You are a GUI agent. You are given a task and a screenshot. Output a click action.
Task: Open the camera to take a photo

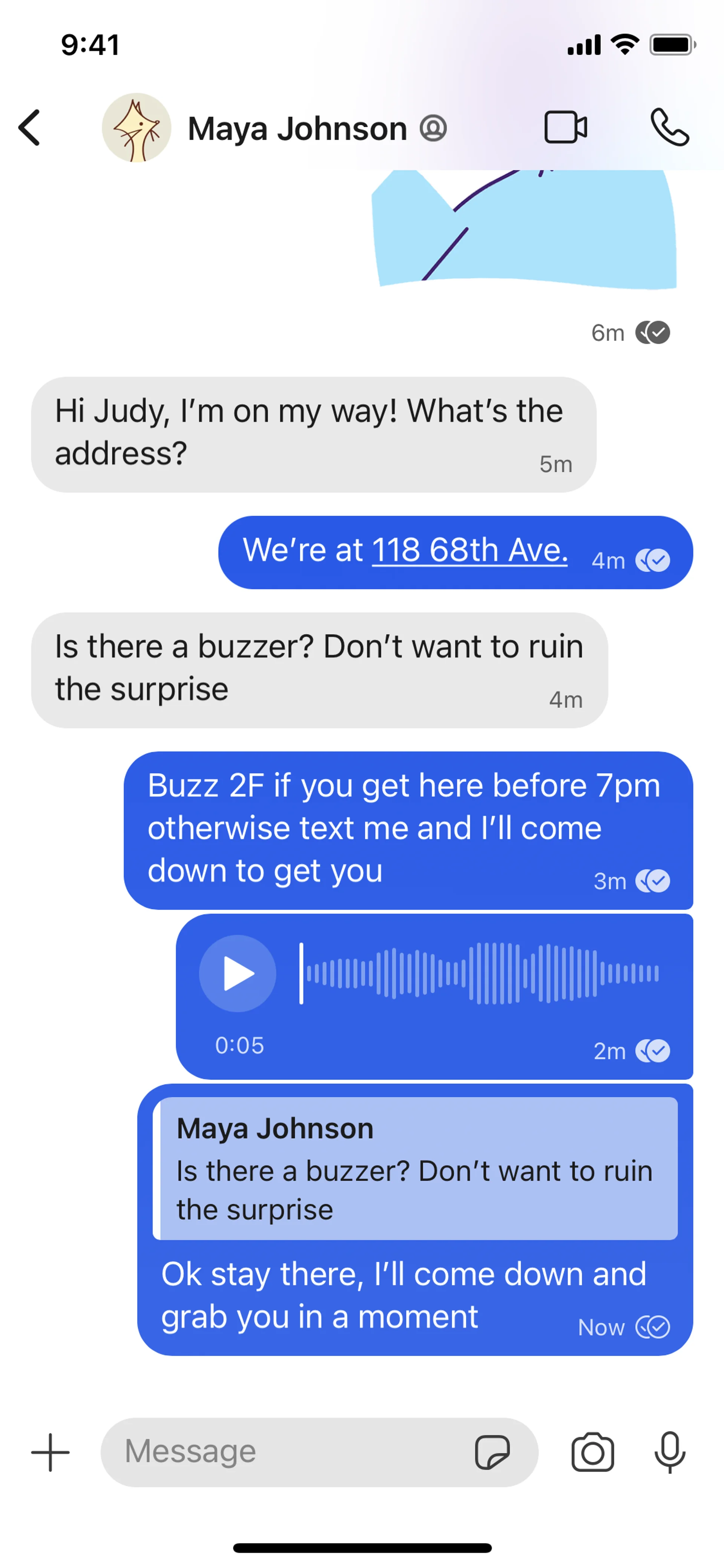click(592, 1452)
